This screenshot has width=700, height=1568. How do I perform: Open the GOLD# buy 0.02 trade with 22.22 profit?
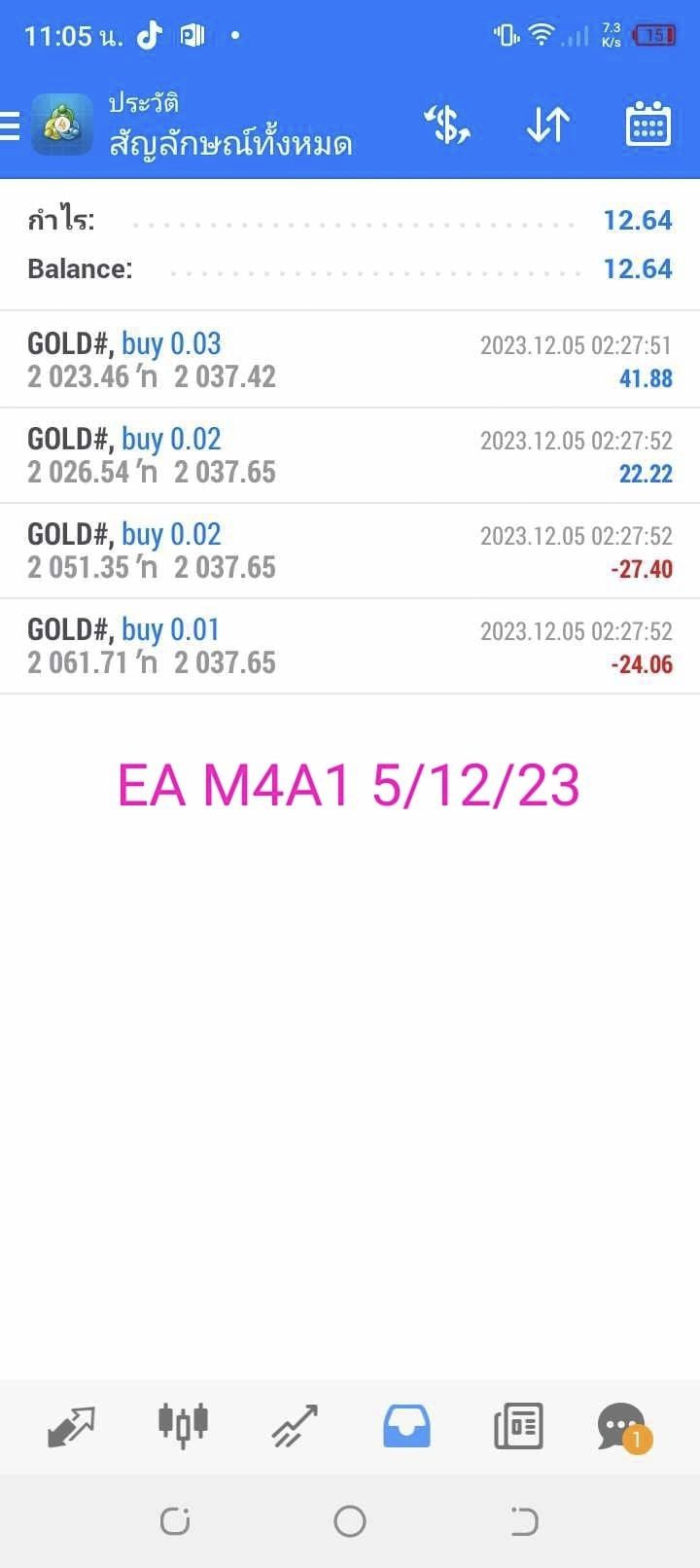pyautogui.click(x=350, y=455)
